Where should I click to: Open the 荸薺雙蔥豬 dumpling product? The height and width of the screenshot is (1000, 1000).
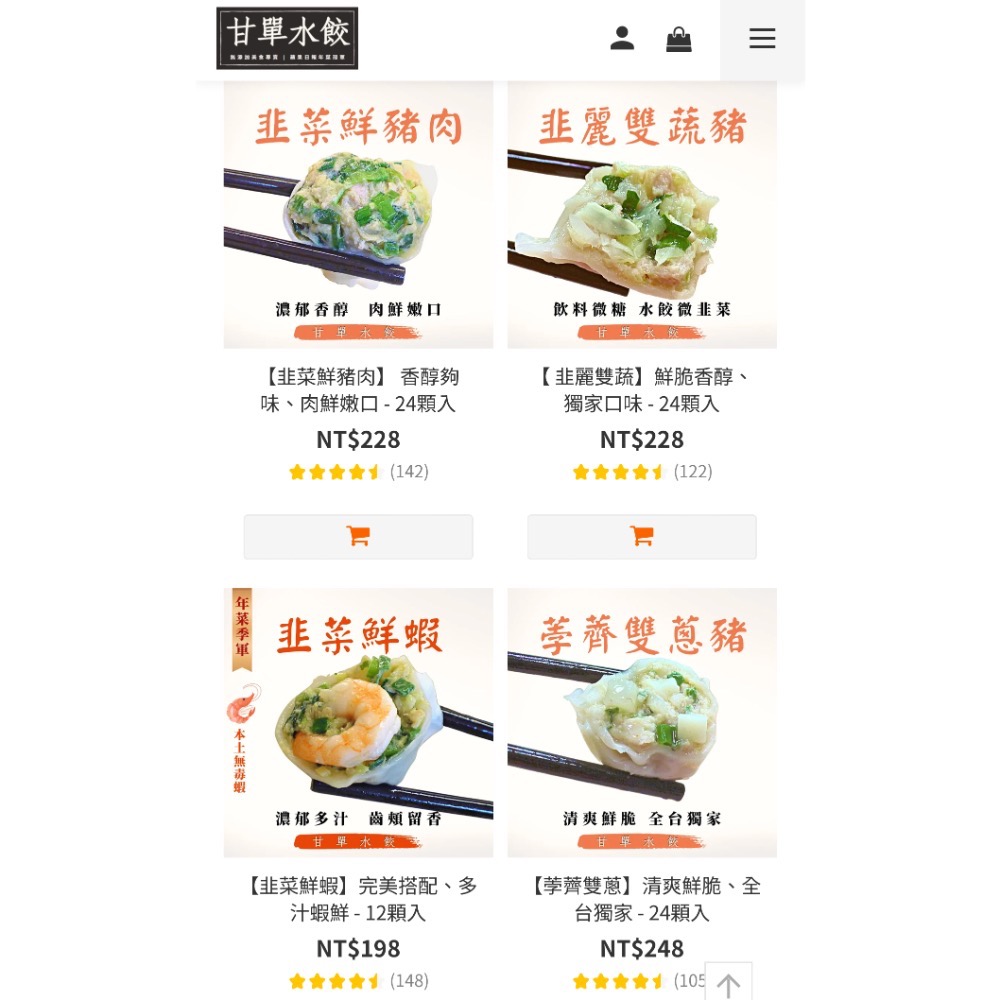642,722
